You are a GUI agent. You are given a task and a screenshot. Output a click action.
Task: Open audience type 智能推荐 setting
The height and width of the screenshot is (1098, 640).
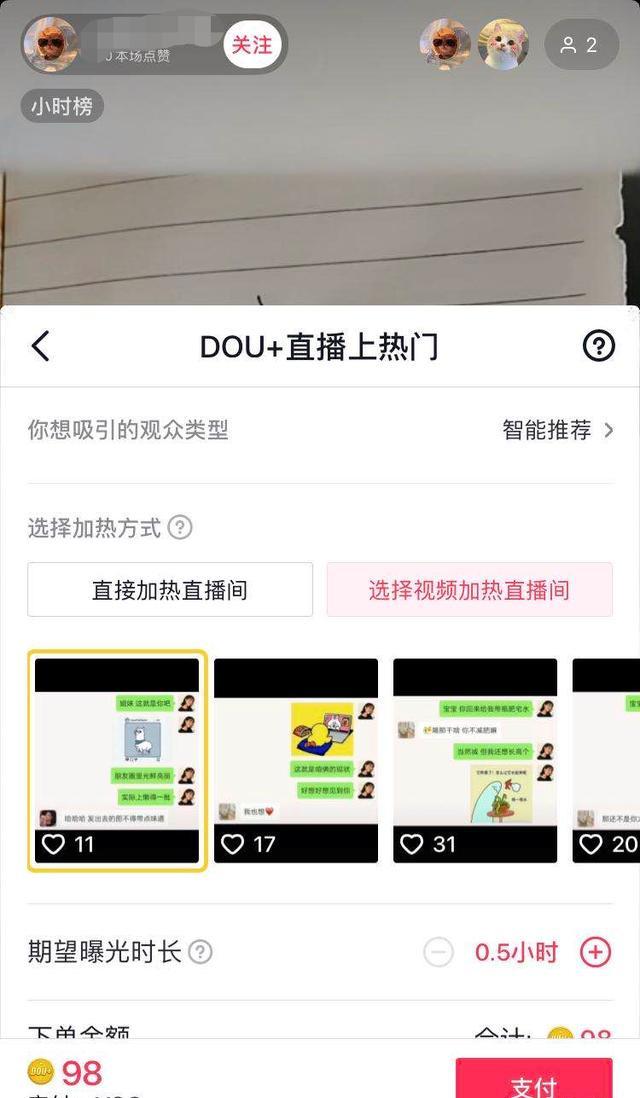coord(558,430)
